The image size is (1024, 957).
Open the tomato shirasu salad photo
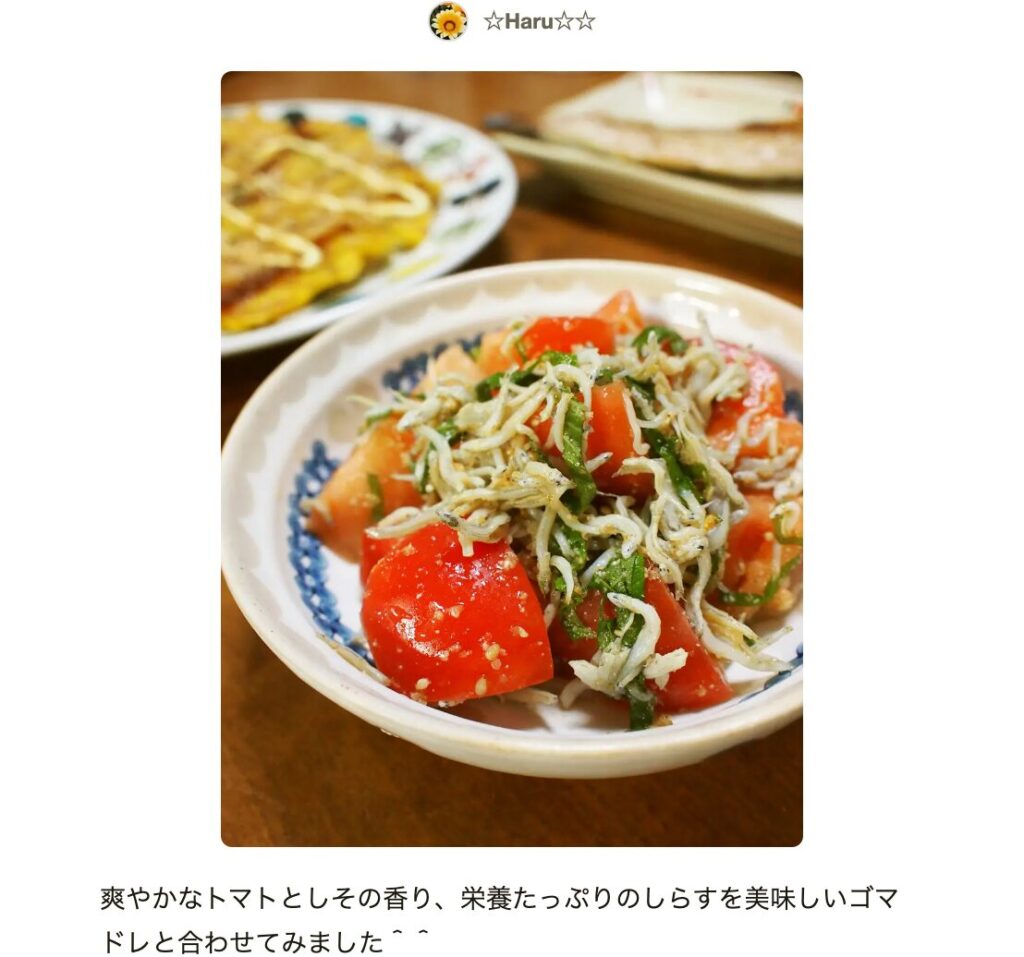pyautogui.click(x=511, y=458)
